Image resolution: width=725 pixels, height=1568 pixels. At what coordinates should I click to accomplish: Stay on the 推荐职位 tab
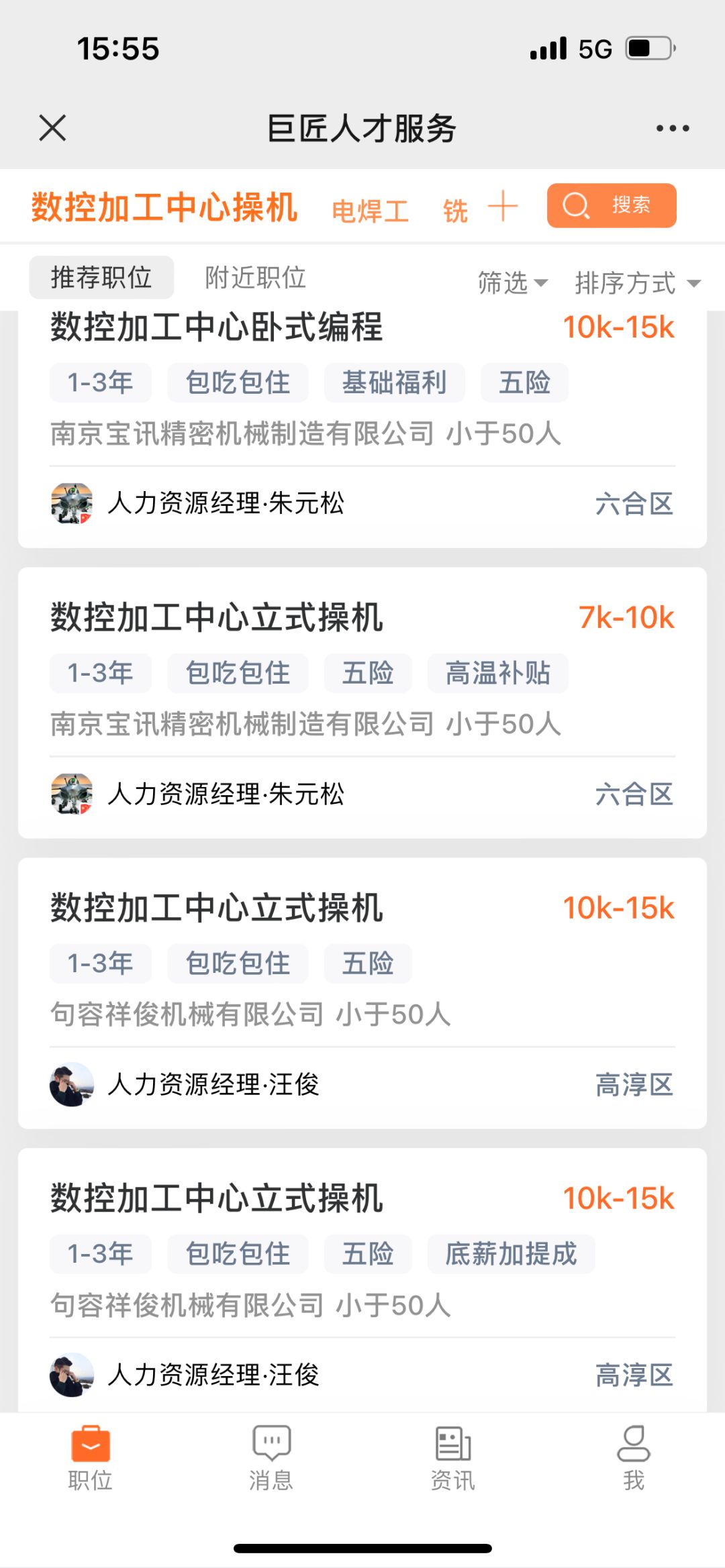[101, 278]
